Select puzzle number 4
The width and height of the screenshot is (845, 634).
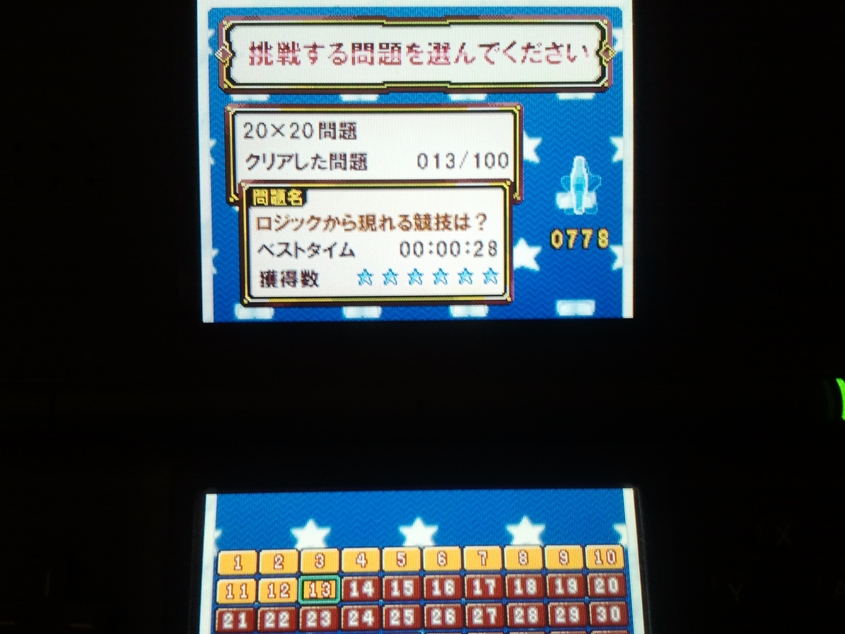click(361, 560)
